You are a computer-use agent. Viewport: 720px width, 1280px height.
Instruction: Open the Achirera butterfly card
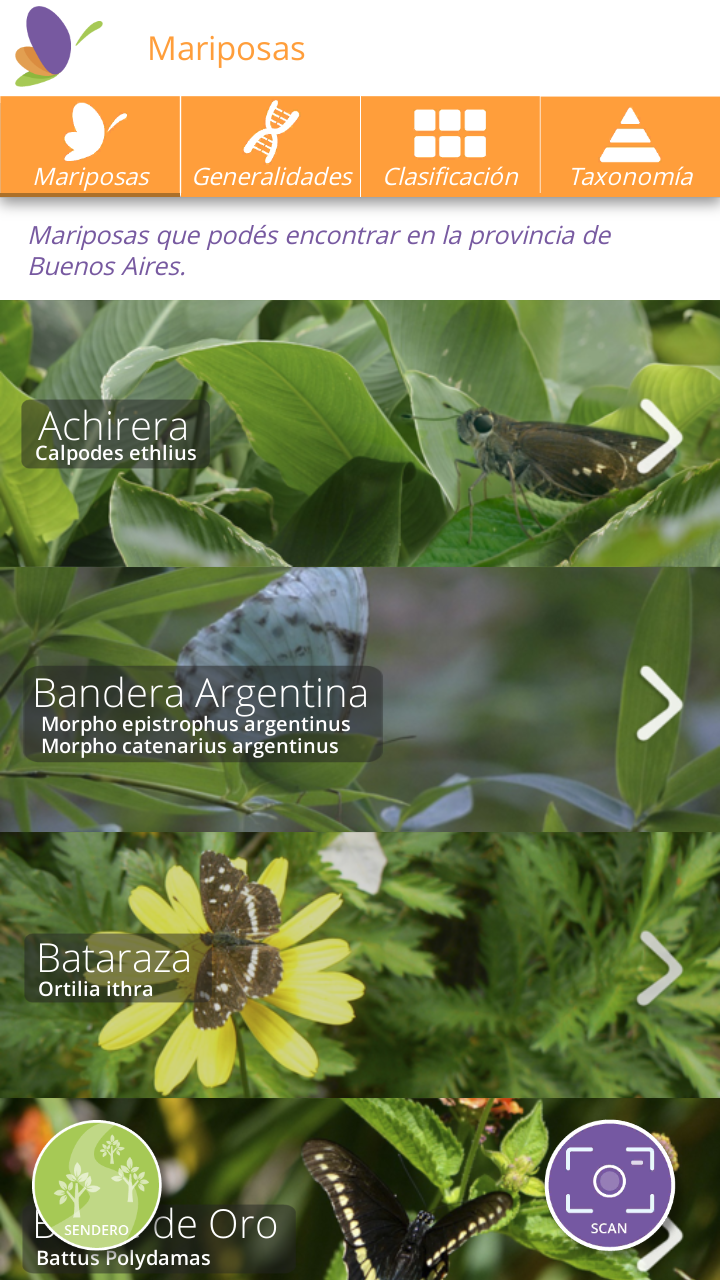360,433
